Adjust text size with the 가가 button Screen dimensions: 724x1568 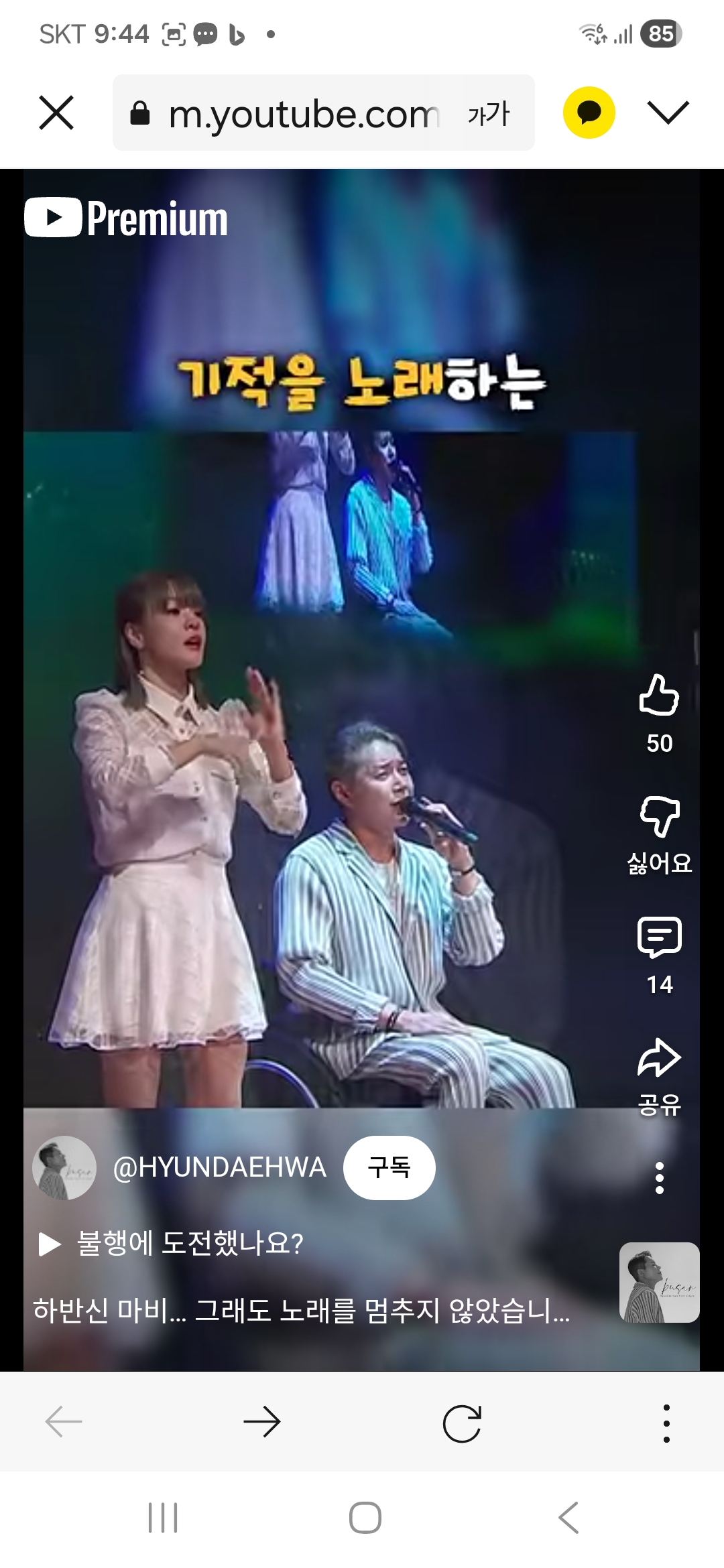(x=489, y=114)
